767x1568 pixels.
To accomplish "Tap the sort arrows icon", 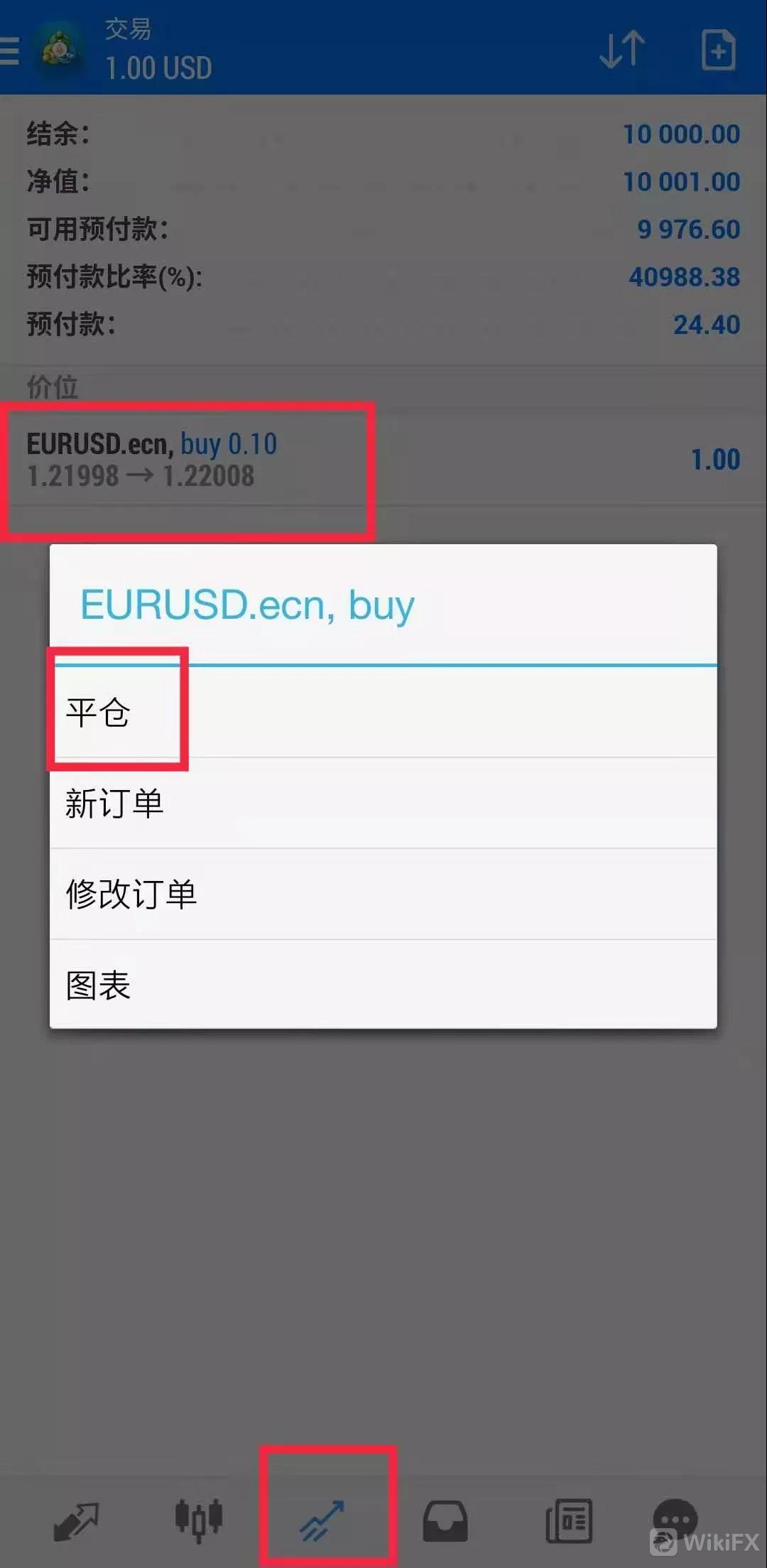I will [622, 50].
